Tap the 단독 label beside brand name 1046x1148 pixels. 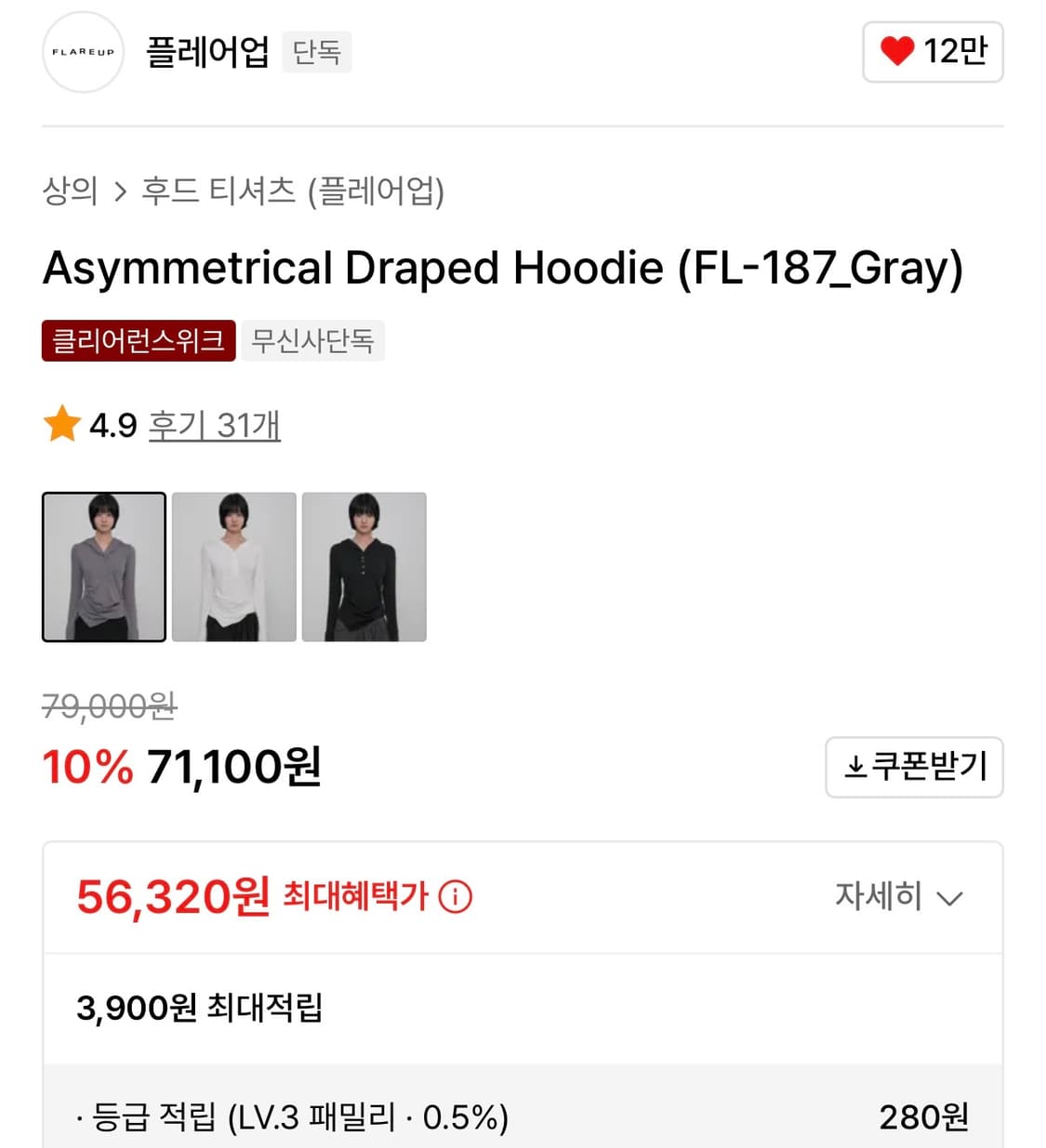coord(316,53)
